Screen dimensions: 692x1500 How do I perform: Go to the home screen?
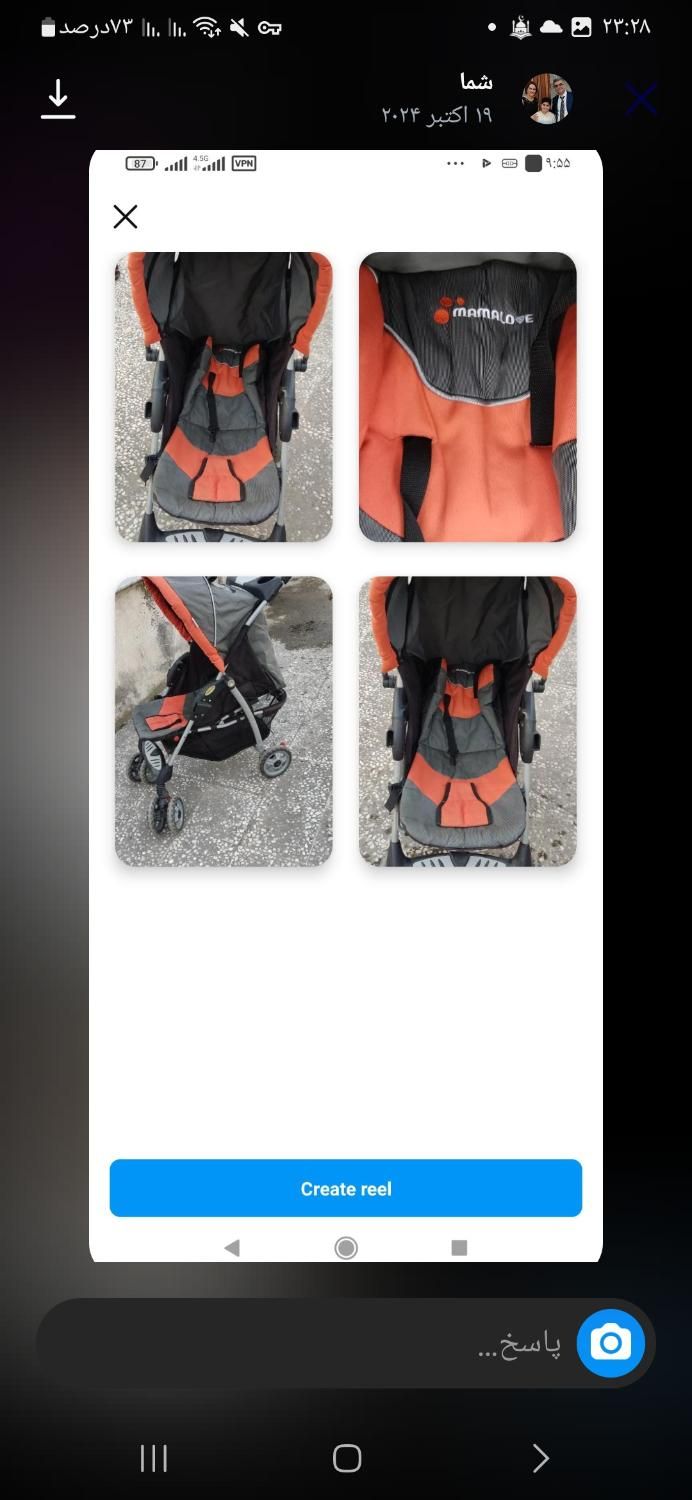[346, 1458]
